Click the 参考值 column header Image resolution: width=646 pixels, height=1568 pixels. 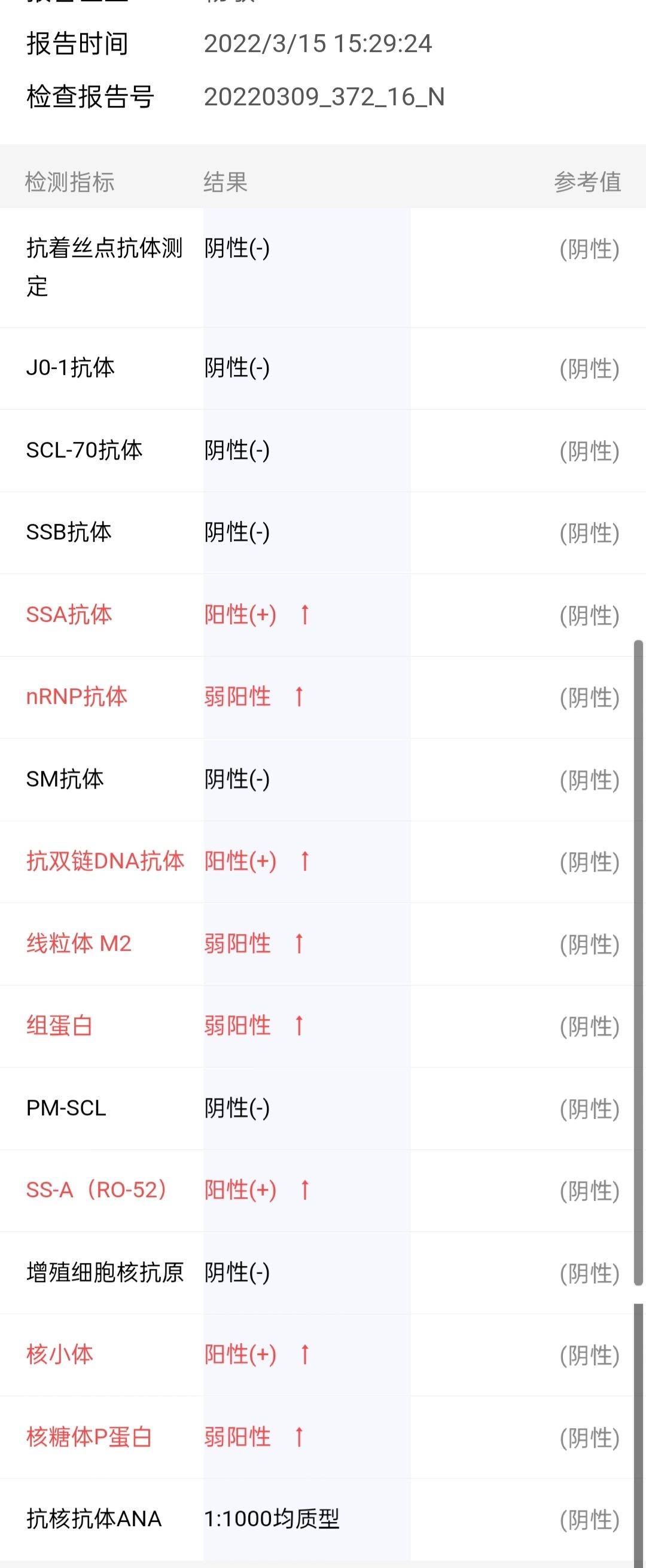(x=588, y=181)
